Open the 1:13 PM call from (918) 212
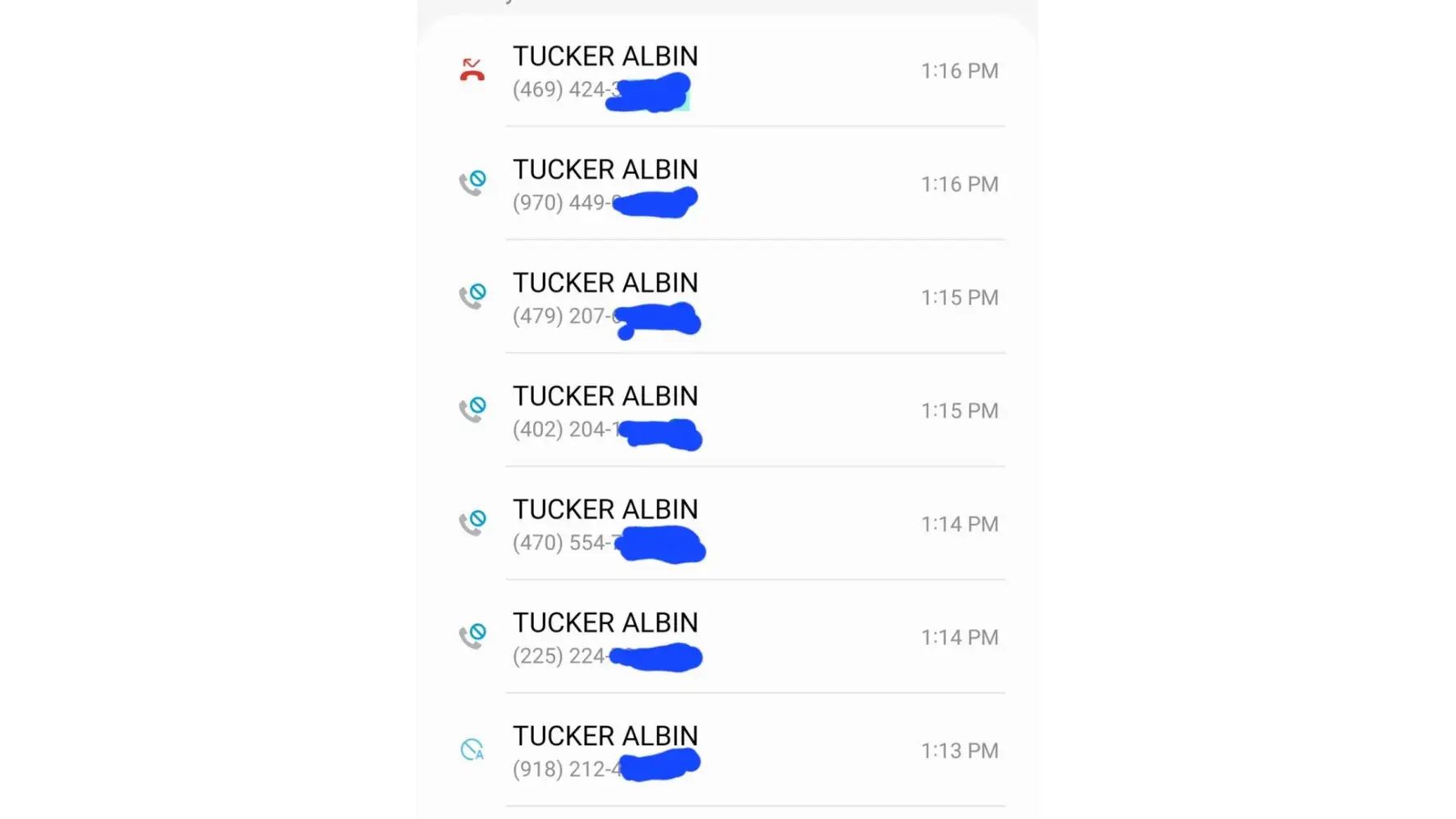The width and height of the screenshot is (1456, 819). [727, 751]
